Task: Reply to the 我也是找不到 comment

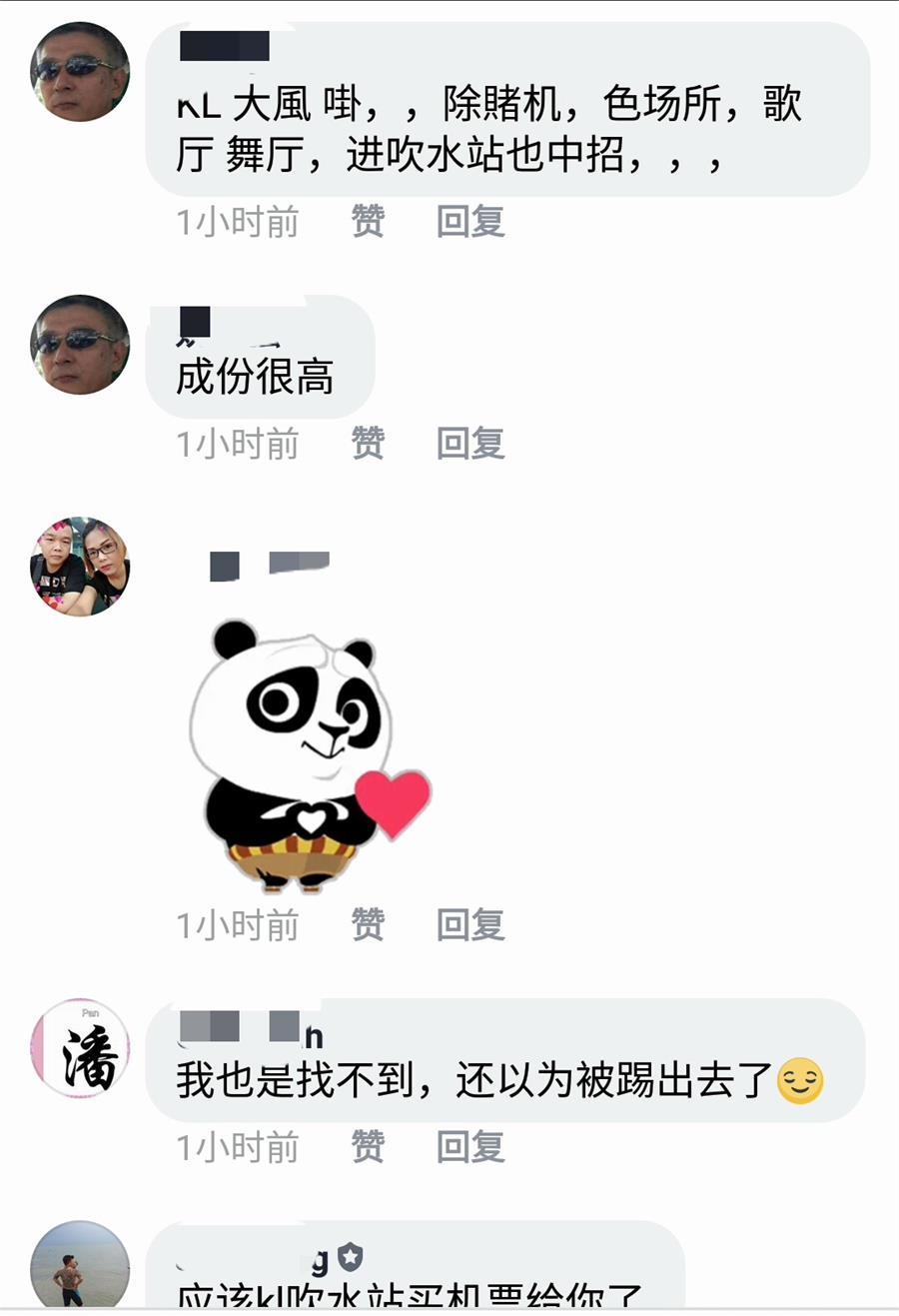Action: click(470, 1146)
